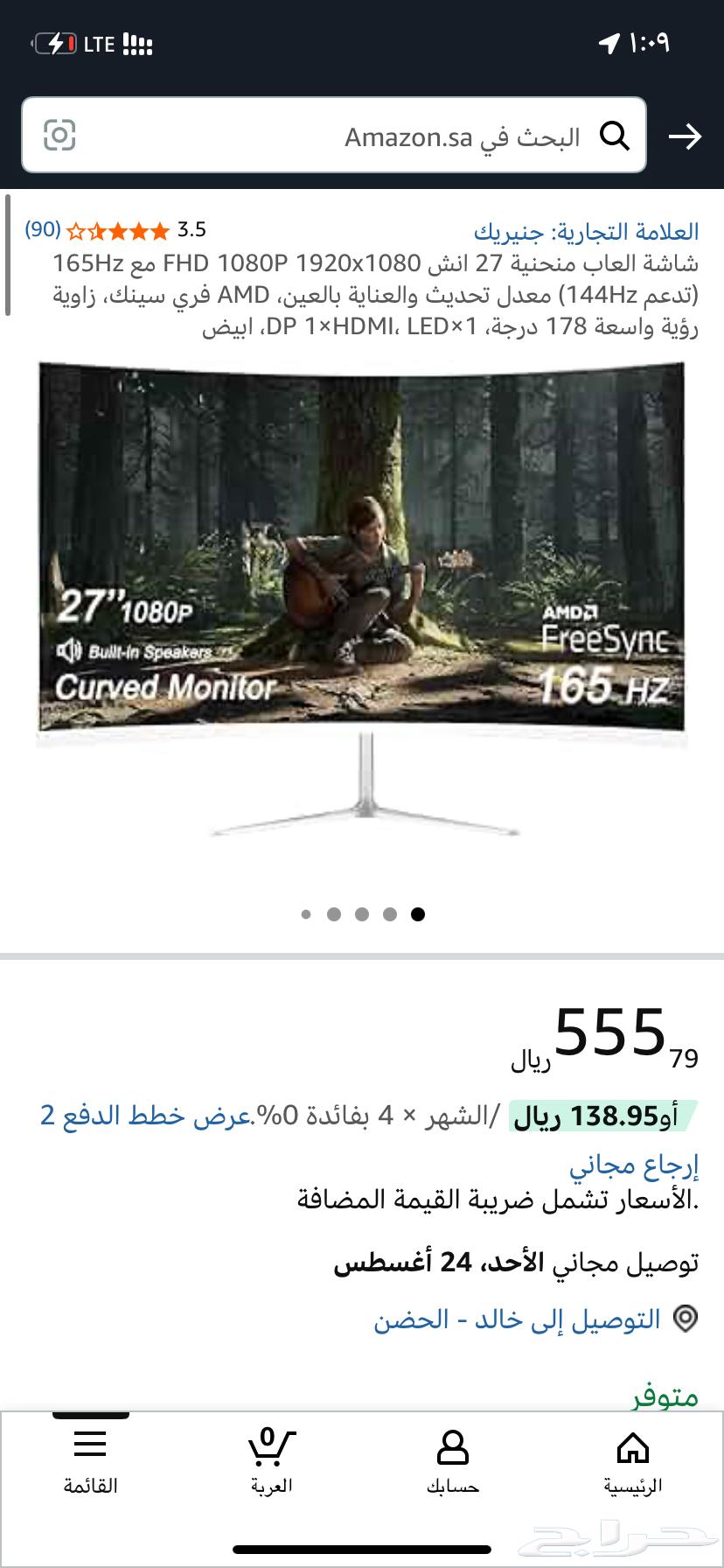Viewport: 724px width, 1568px height.
Task: Open the القائمة menu tab
Action: point(90,1462)
